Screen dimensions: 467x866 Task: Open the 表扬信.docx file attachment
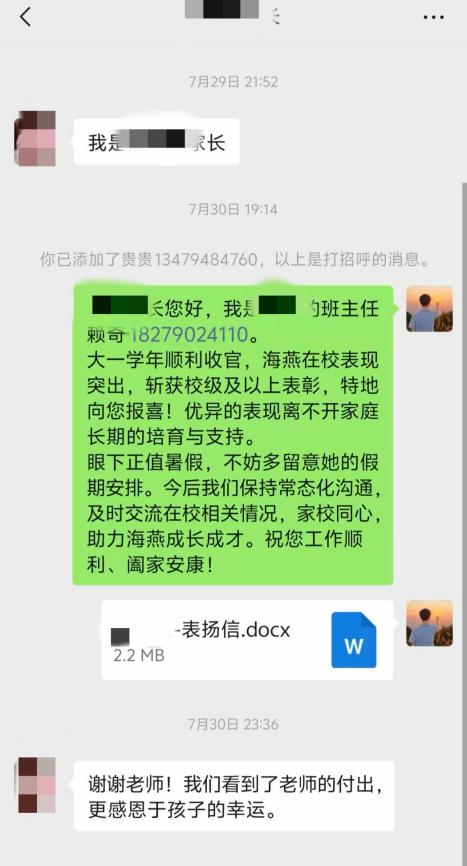click(247, 640)
